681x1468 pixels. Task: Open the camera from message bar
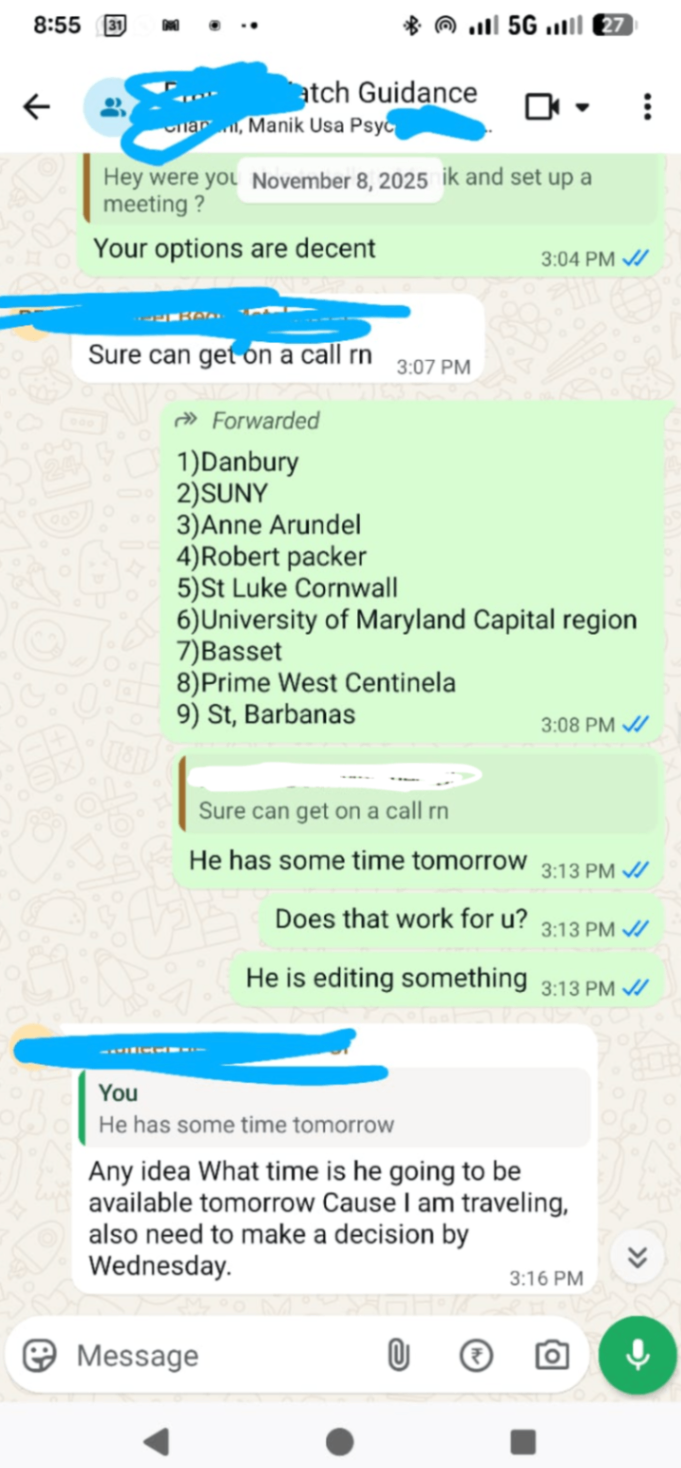click(551, 1356)
